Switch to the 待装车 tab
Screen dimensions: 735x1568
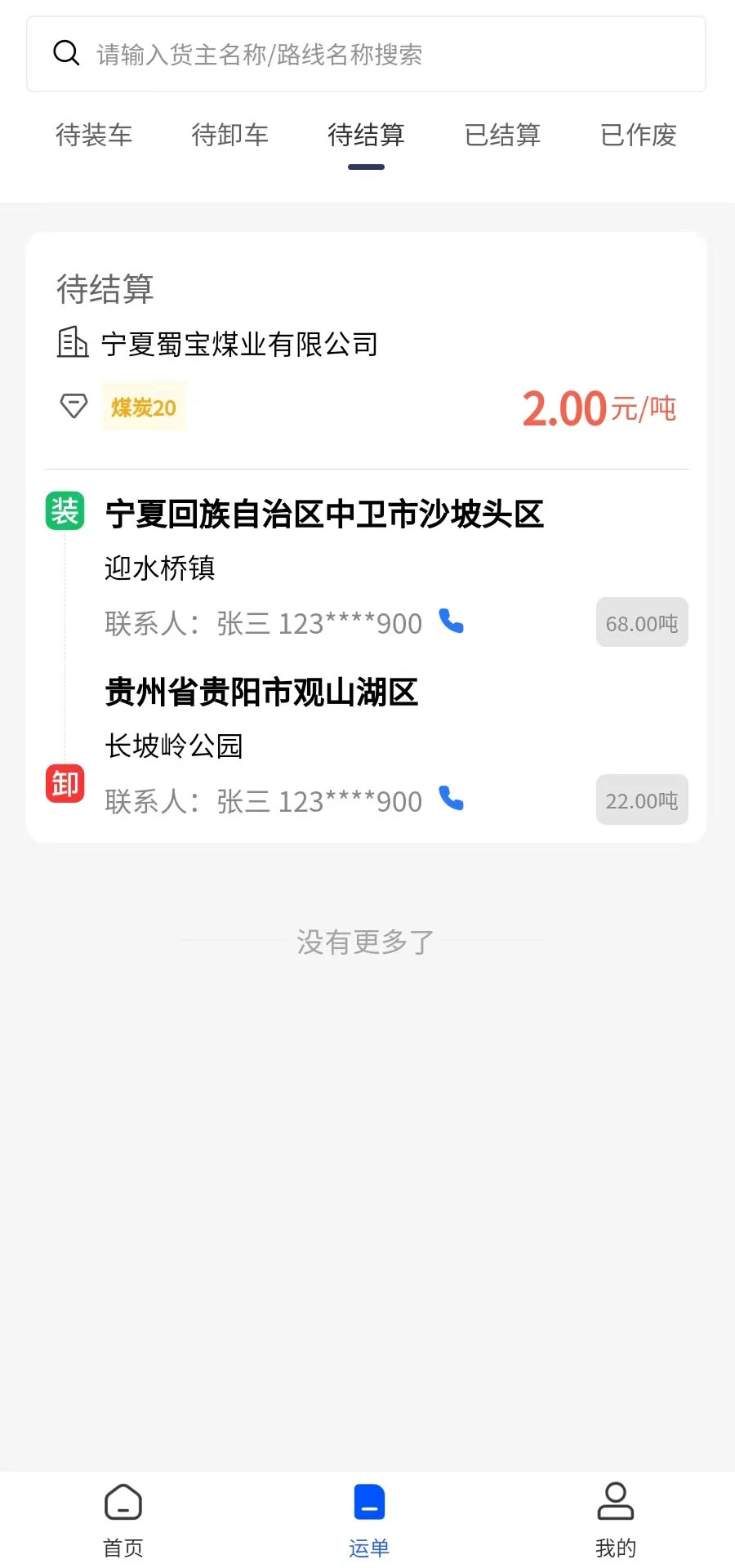coord(94,136)
